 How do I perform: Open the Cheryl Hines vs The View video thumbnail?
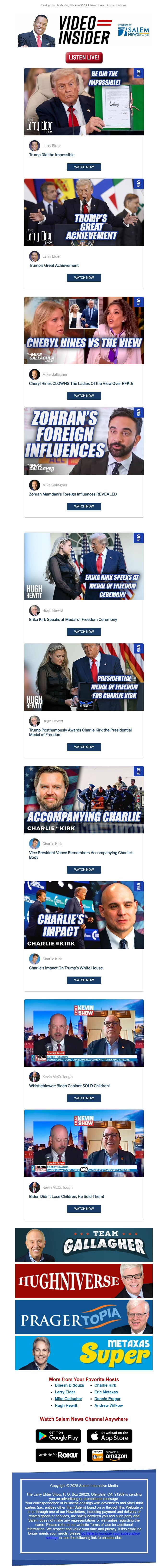point(84,330)
